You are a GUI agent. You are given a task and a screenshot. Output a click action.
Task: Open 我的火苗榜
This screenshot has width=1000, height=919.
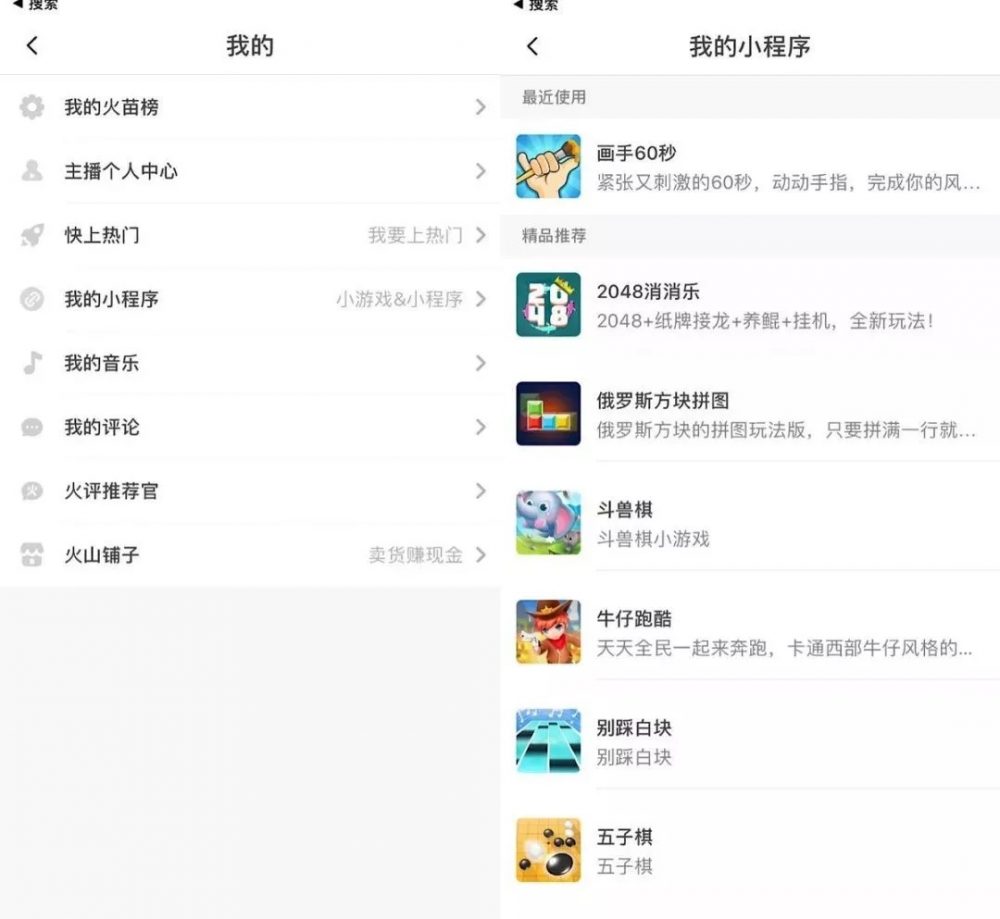250,107
